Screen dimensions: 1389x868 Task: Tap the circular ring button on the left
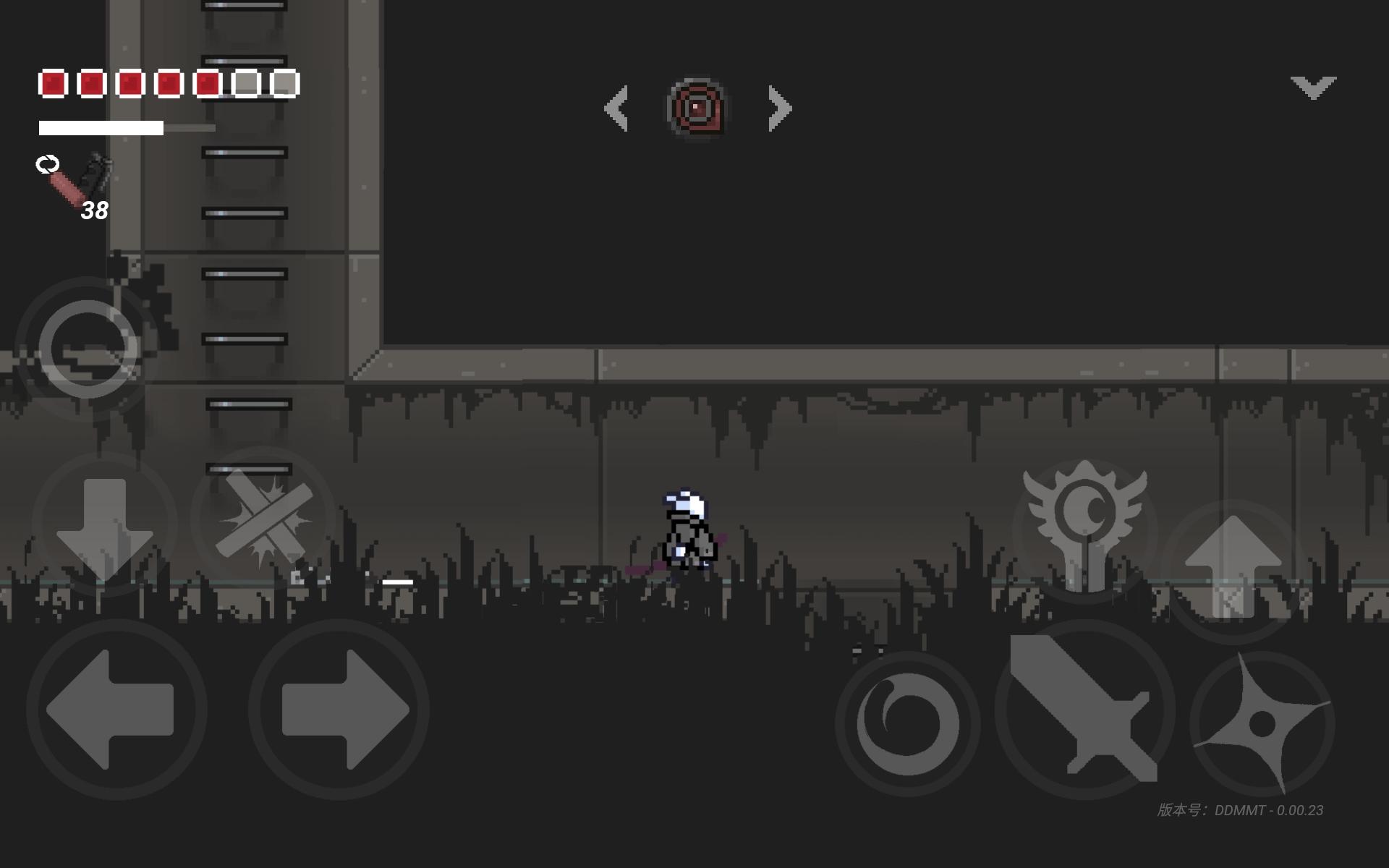coord(88,349)
